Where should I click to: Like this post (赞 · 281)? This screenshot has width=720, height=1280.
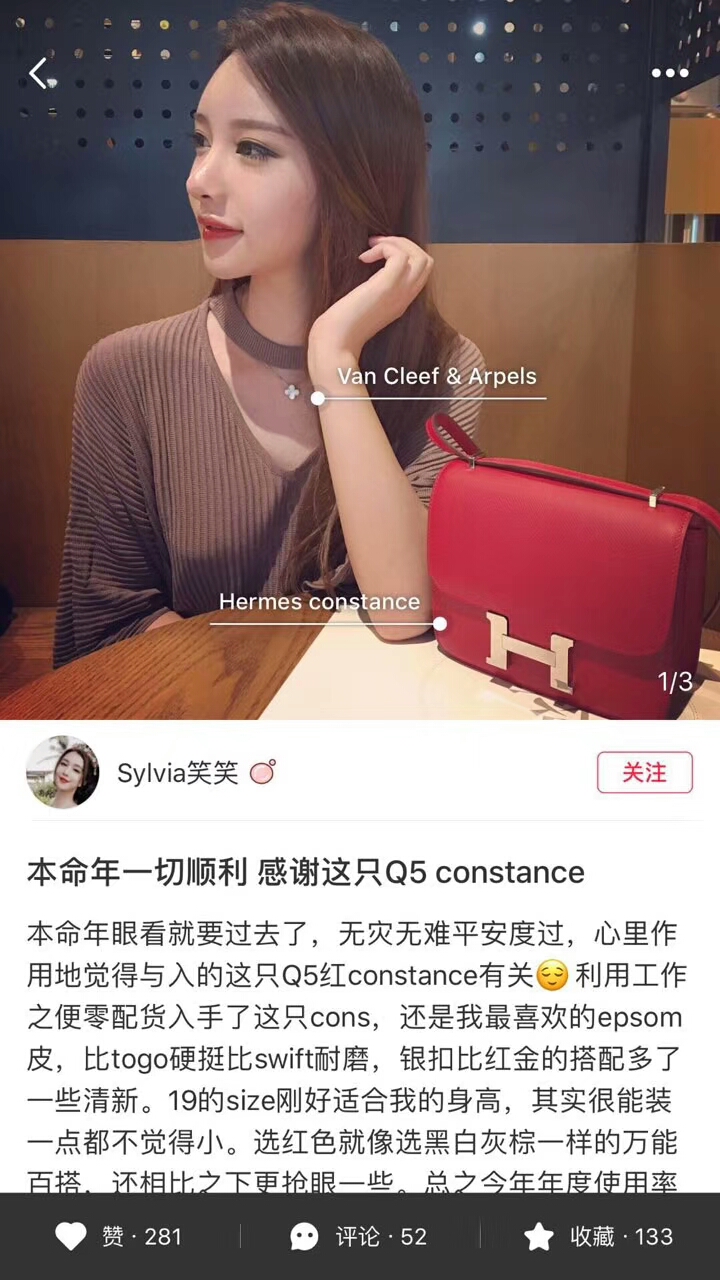[x=119, y=1237]
